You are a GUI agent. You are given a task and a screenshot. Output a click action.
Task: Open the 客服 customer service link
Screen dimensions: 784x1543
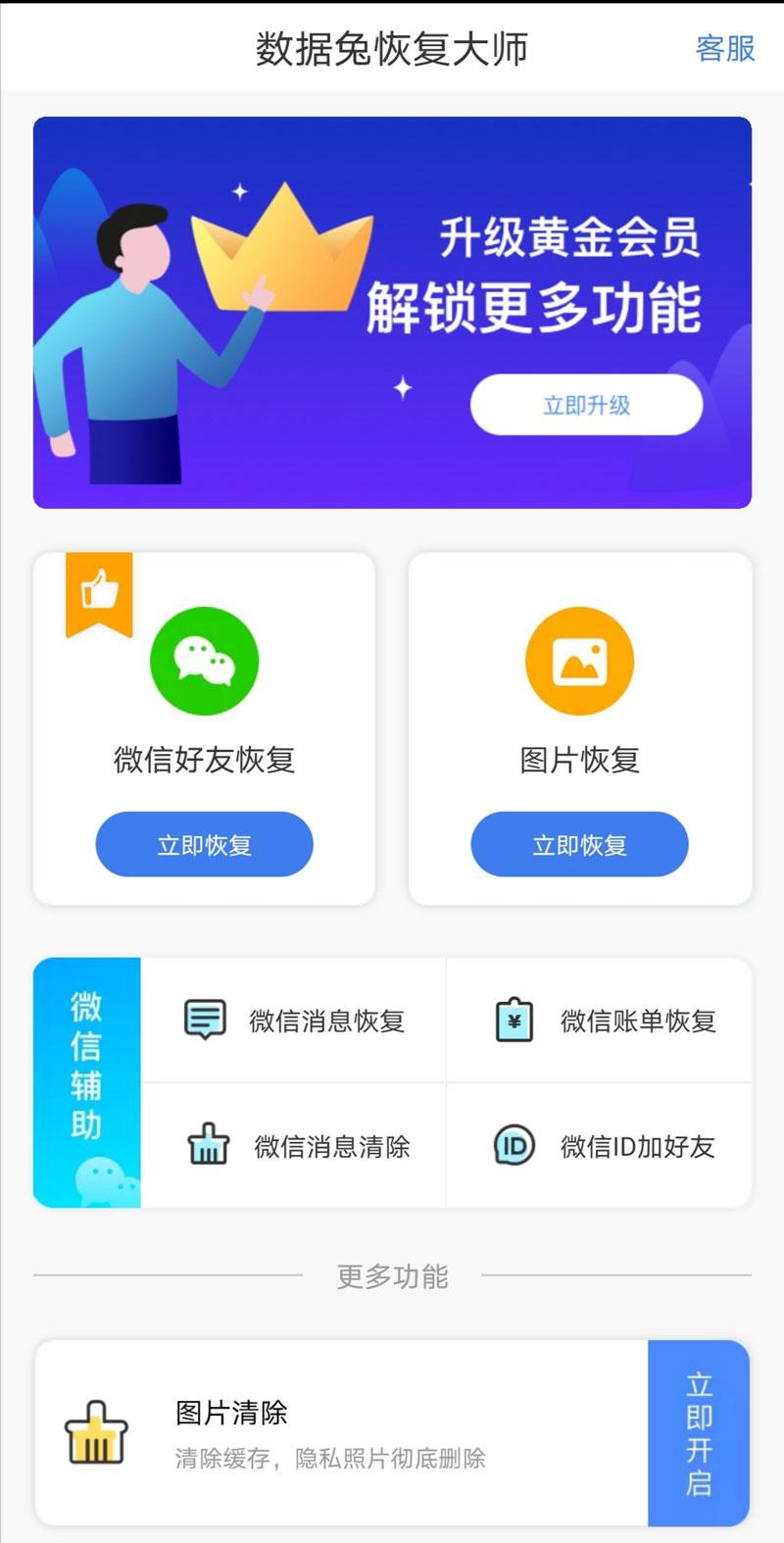click(x=724, y=49)
